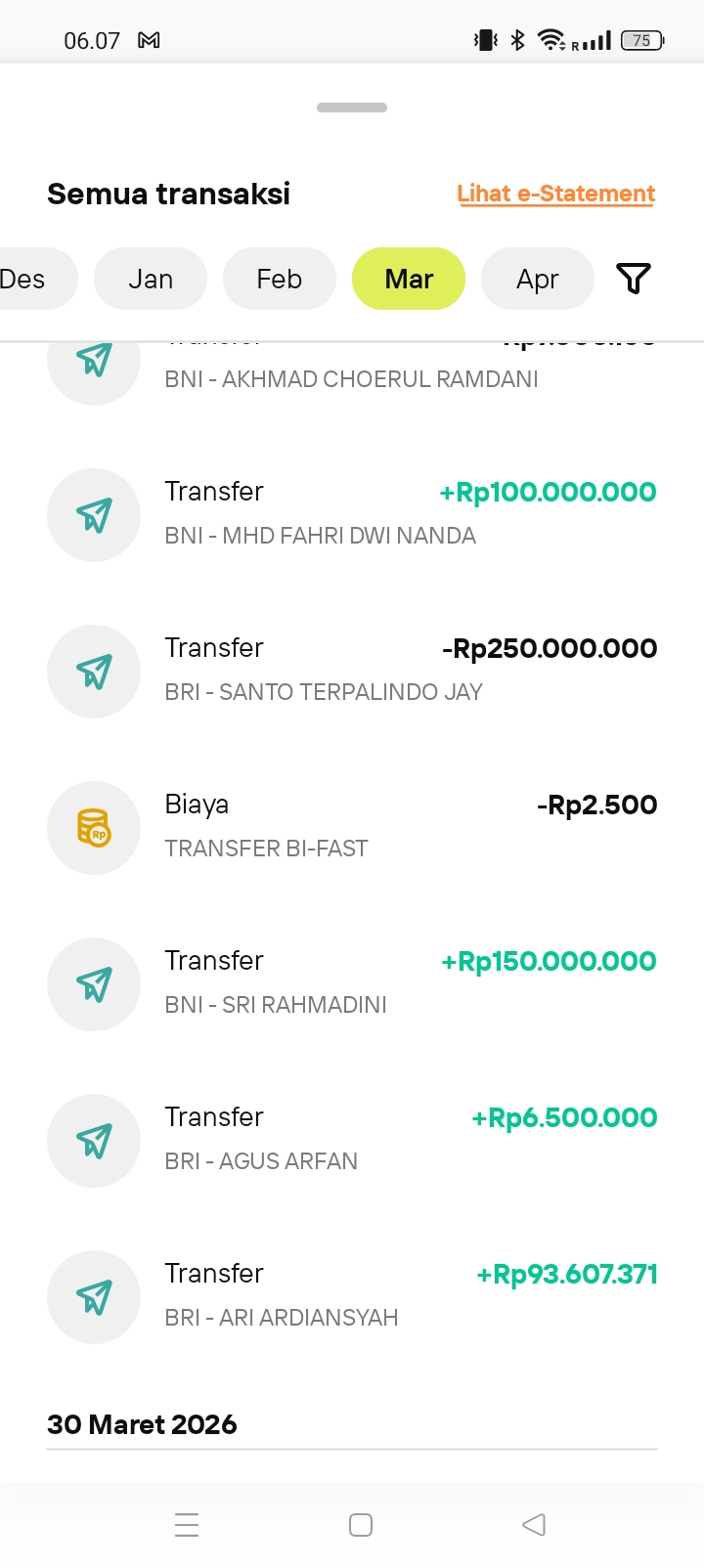This screenshot has width=704, height=1568.
Task: Select the Mar month chip
Action: pos(409,279)
